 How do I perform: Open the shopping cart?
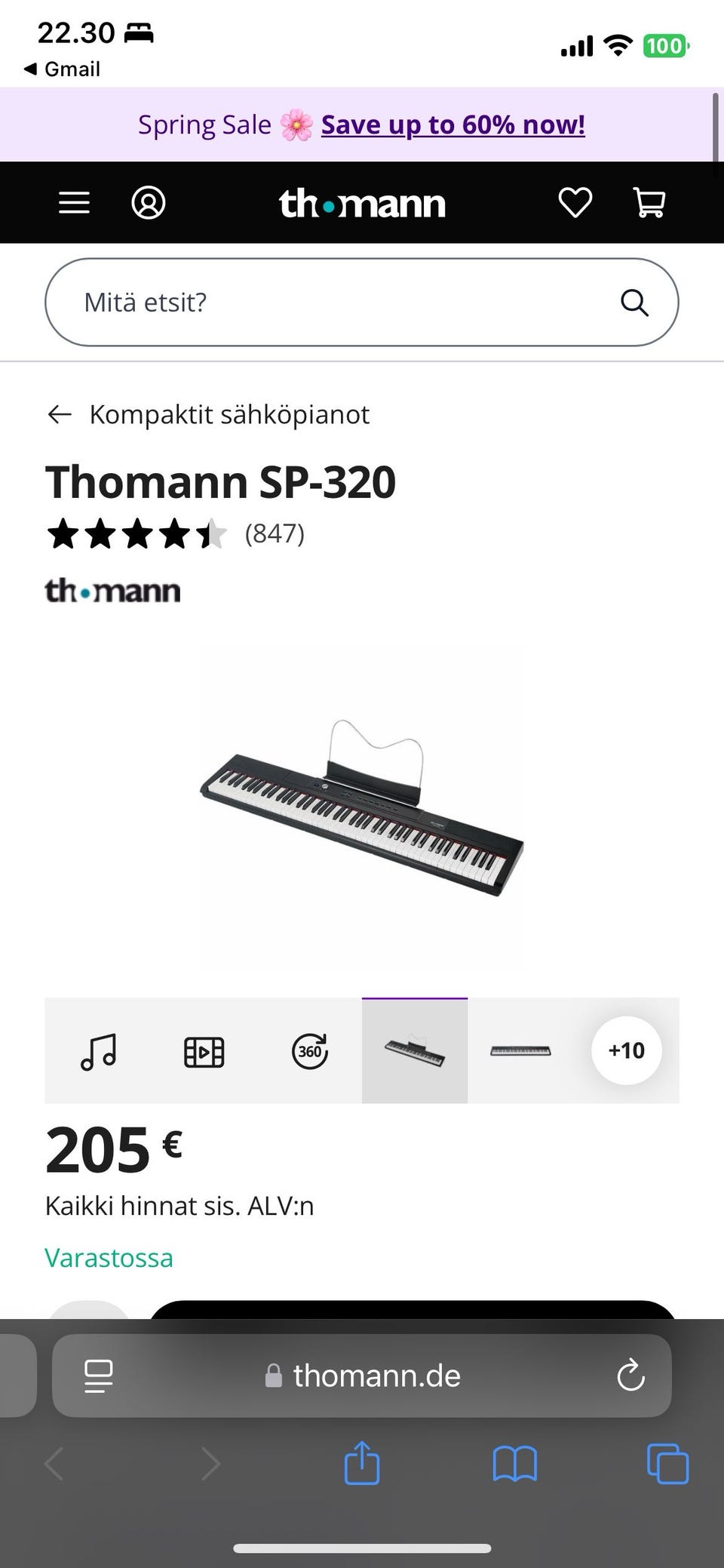(649, 203)
